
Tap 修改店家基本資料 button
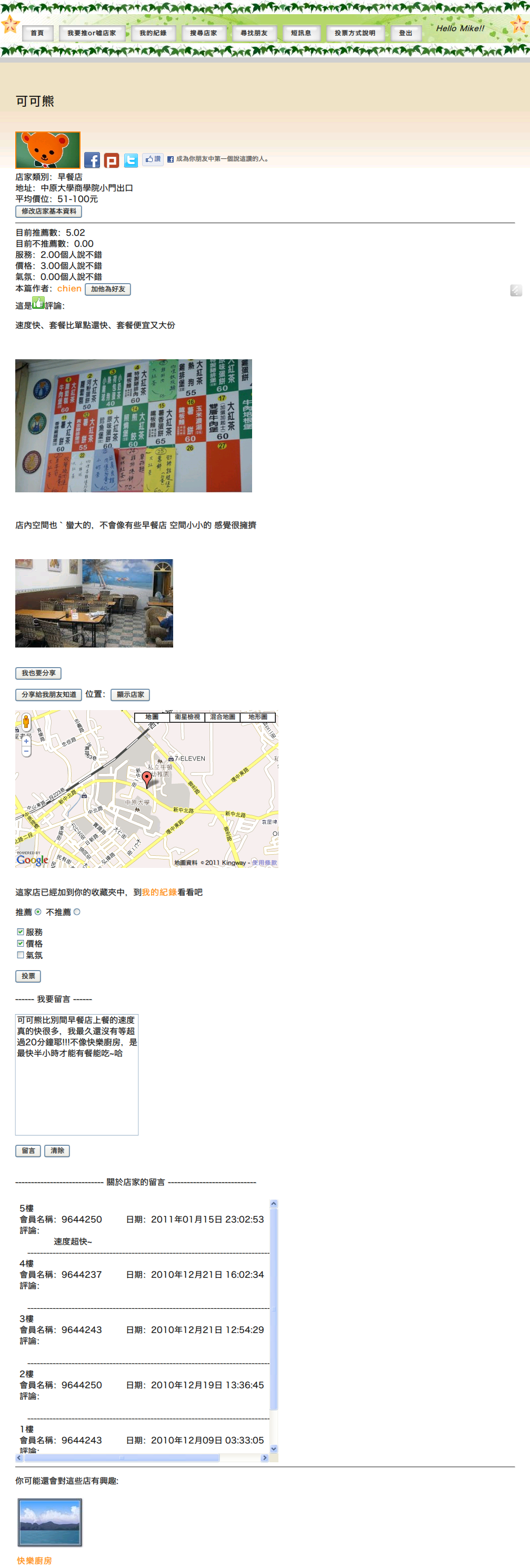coord(49,211)
